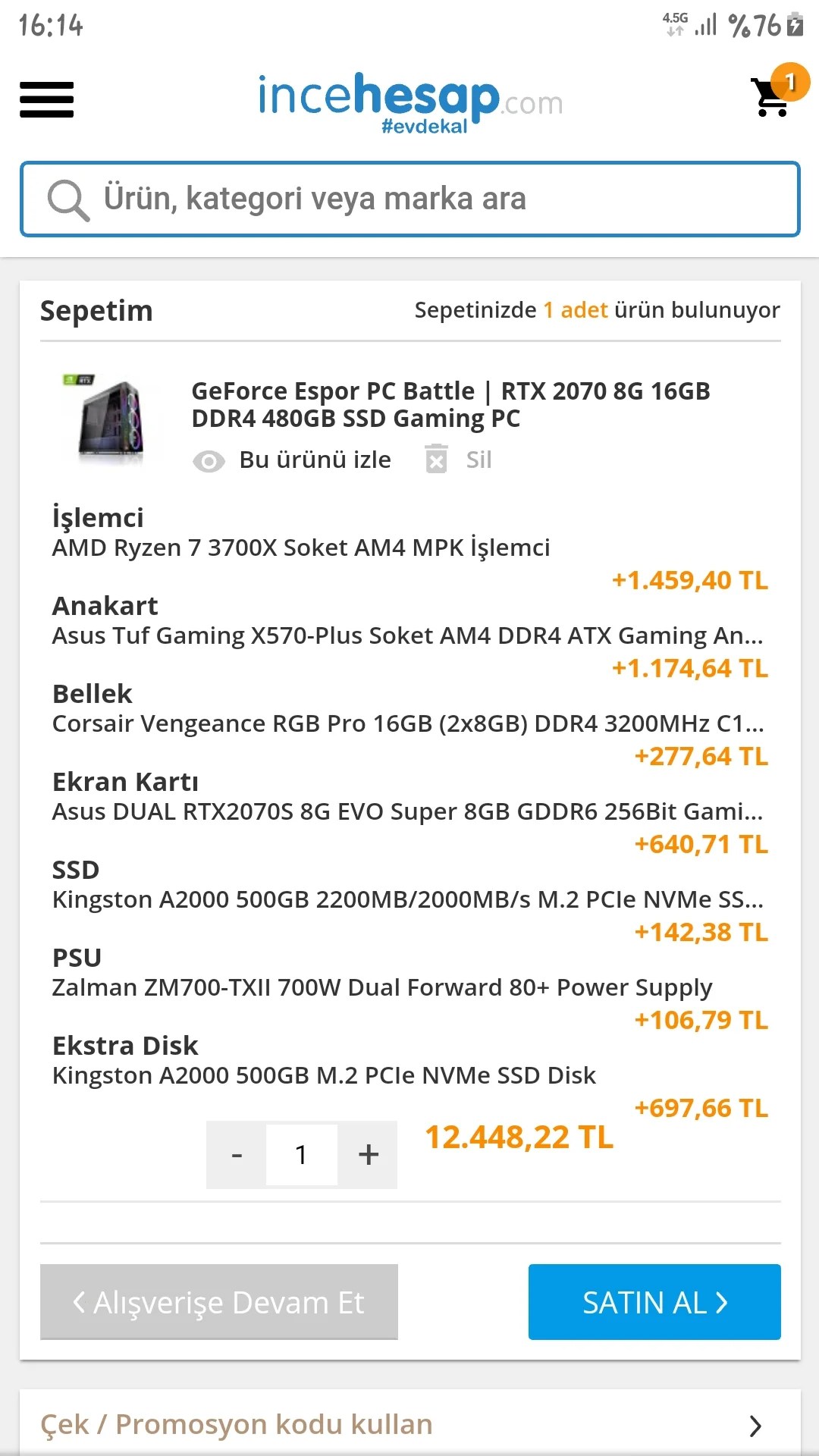
Task: Expand Çek / Promosyon kodu kullan
Action: [x=409, y=1425]
